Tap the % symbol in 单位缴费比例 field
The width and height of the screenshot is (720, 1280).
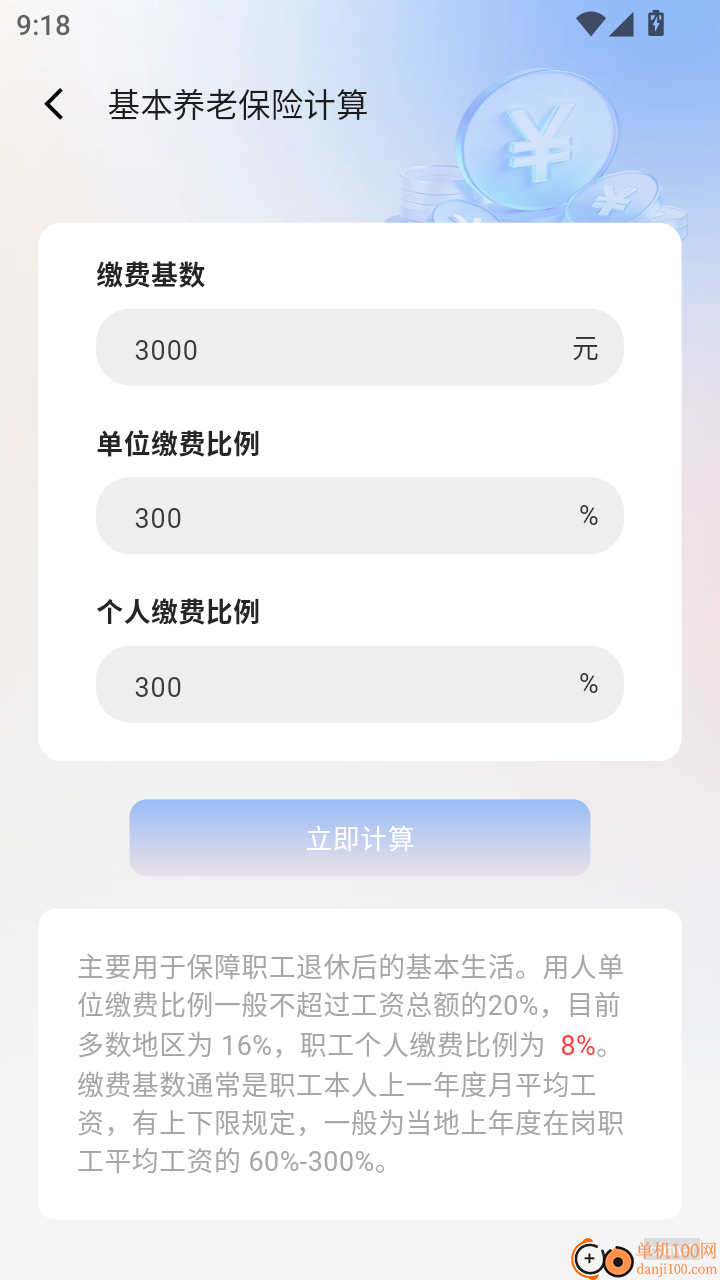[588, 516]
